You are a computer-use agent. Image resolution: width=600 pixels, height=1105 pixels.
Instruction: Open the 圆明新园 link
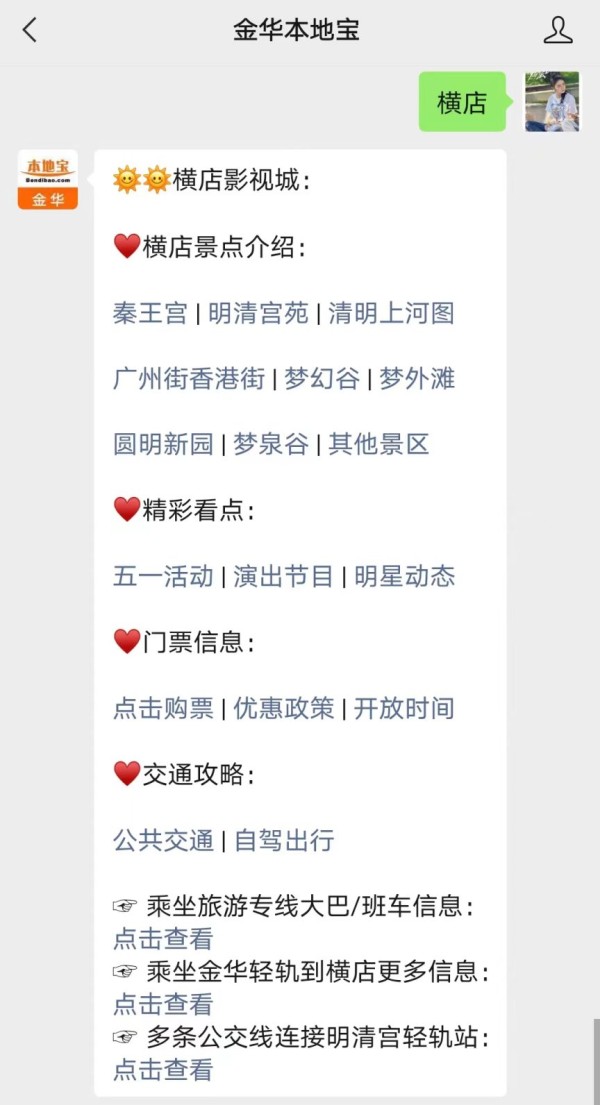click(x=163, y=445)
